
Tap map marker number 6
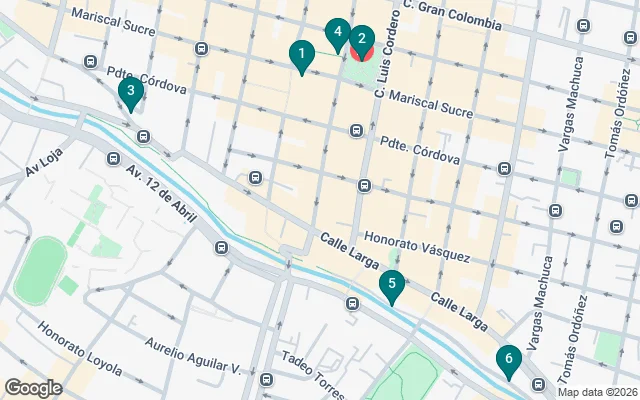click(509, 358)
